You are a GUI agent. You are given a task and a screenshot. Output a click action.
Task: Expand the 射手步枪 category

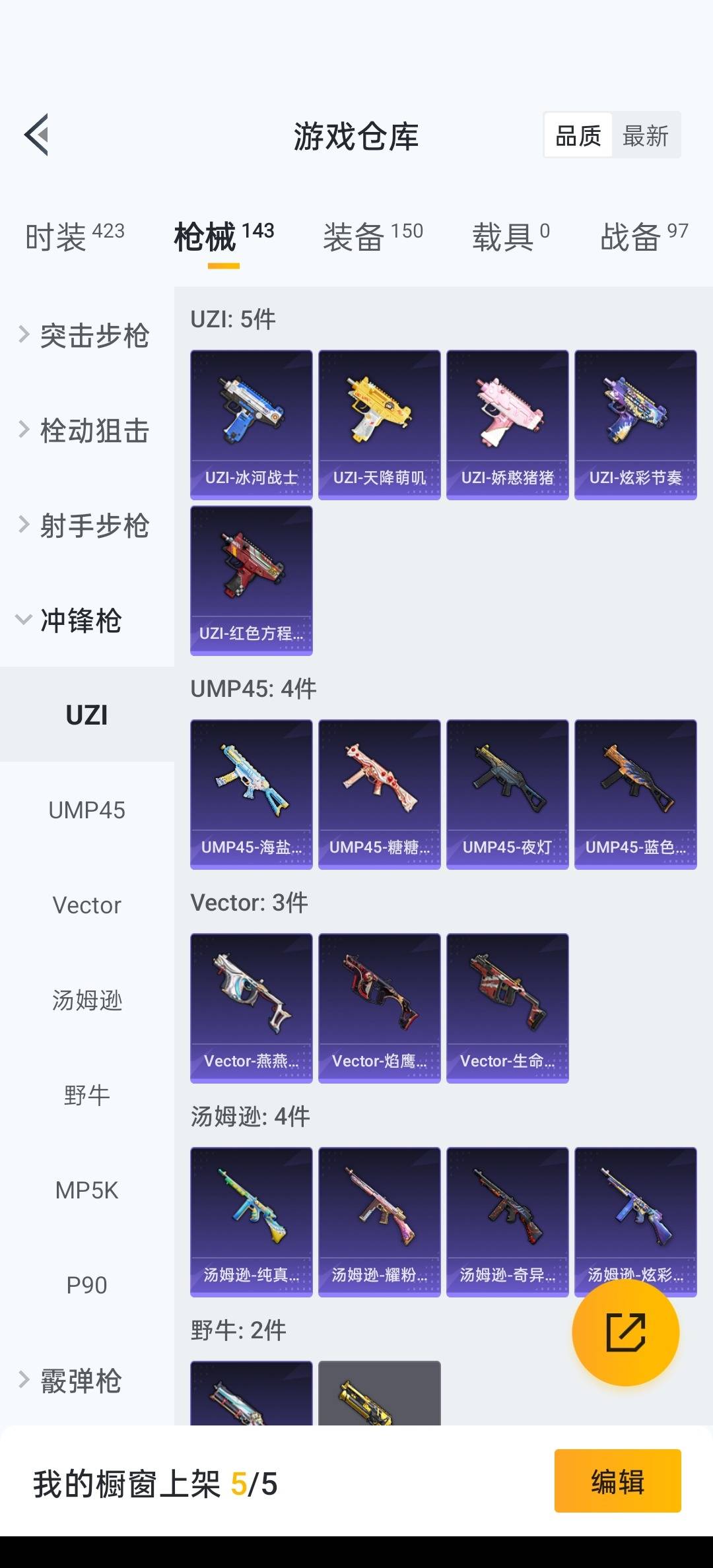(85, 525)
